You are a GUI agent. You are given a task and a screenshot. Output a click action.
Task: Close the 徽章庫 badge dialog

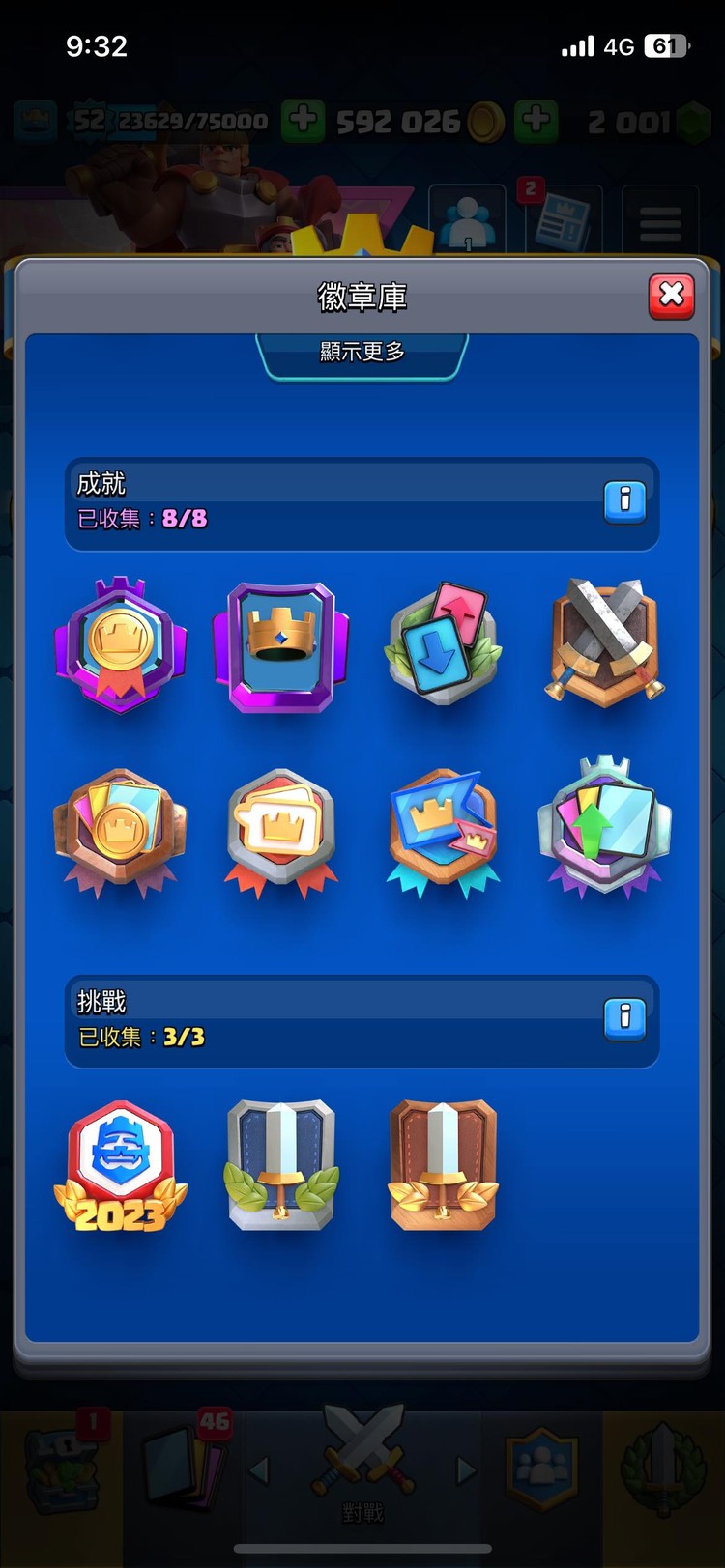click(671, 295)
